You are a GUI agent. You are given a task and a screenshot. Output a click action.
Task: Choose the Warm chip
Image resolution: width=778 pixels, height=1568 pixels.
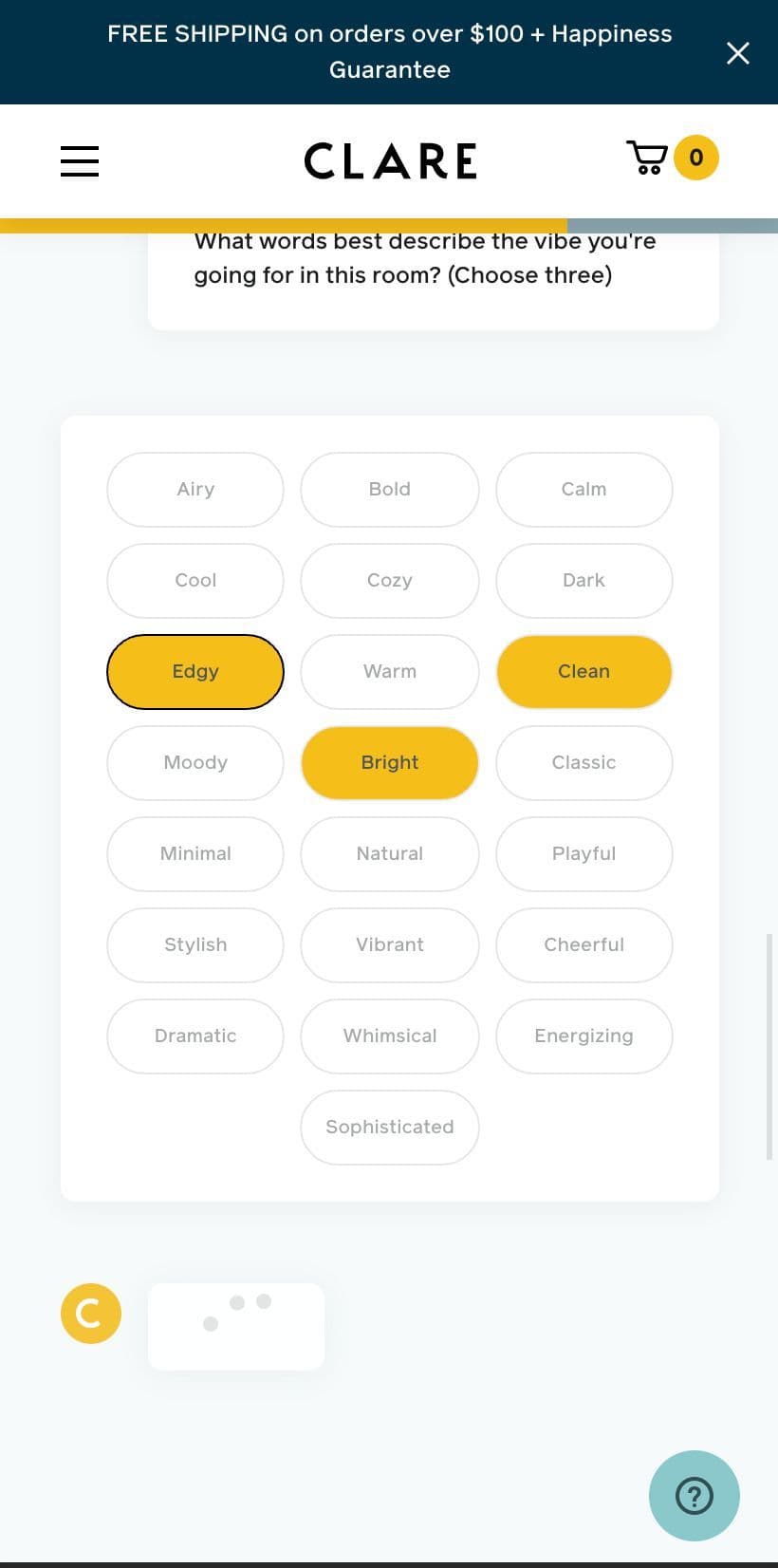pos(389,672)
